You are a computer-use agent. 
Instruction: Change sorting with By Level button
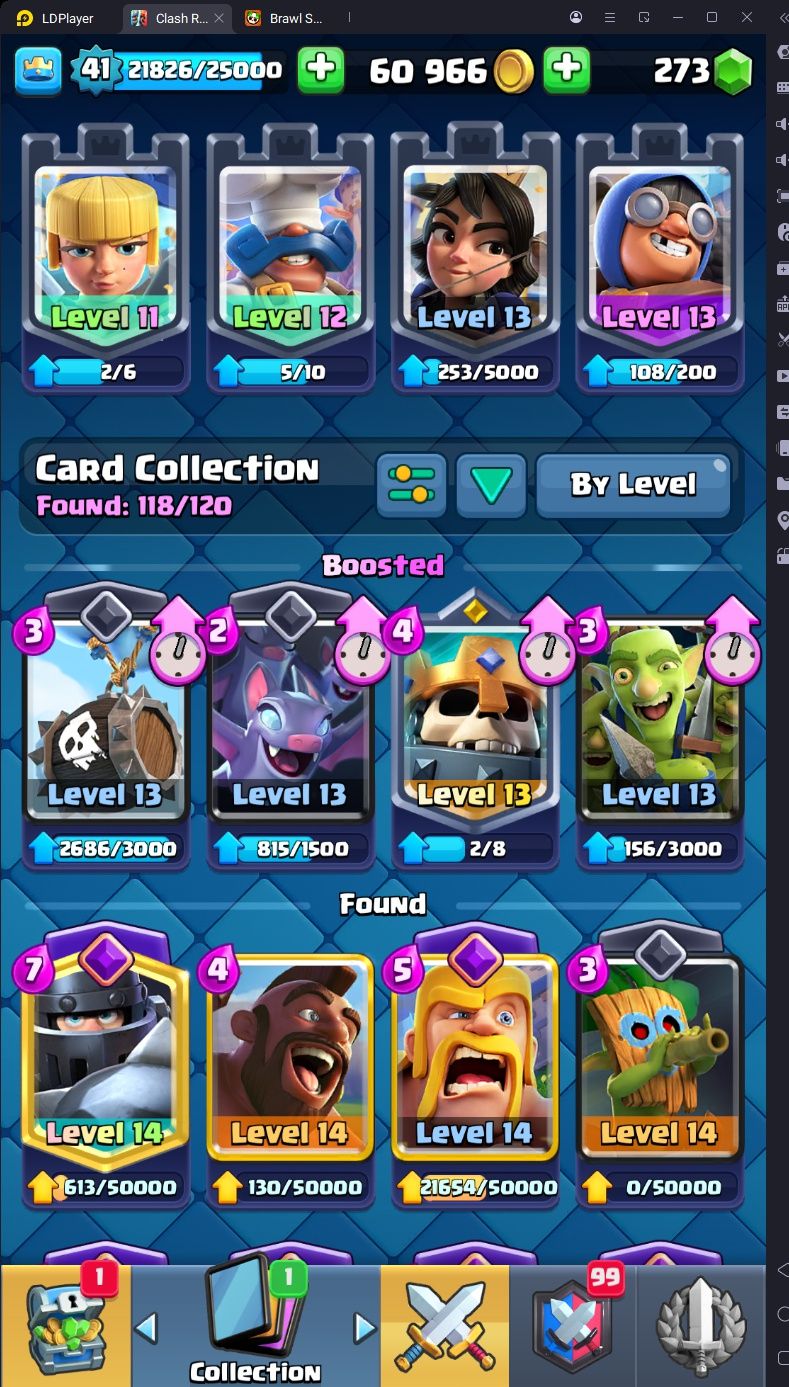(x=633, y=485)
